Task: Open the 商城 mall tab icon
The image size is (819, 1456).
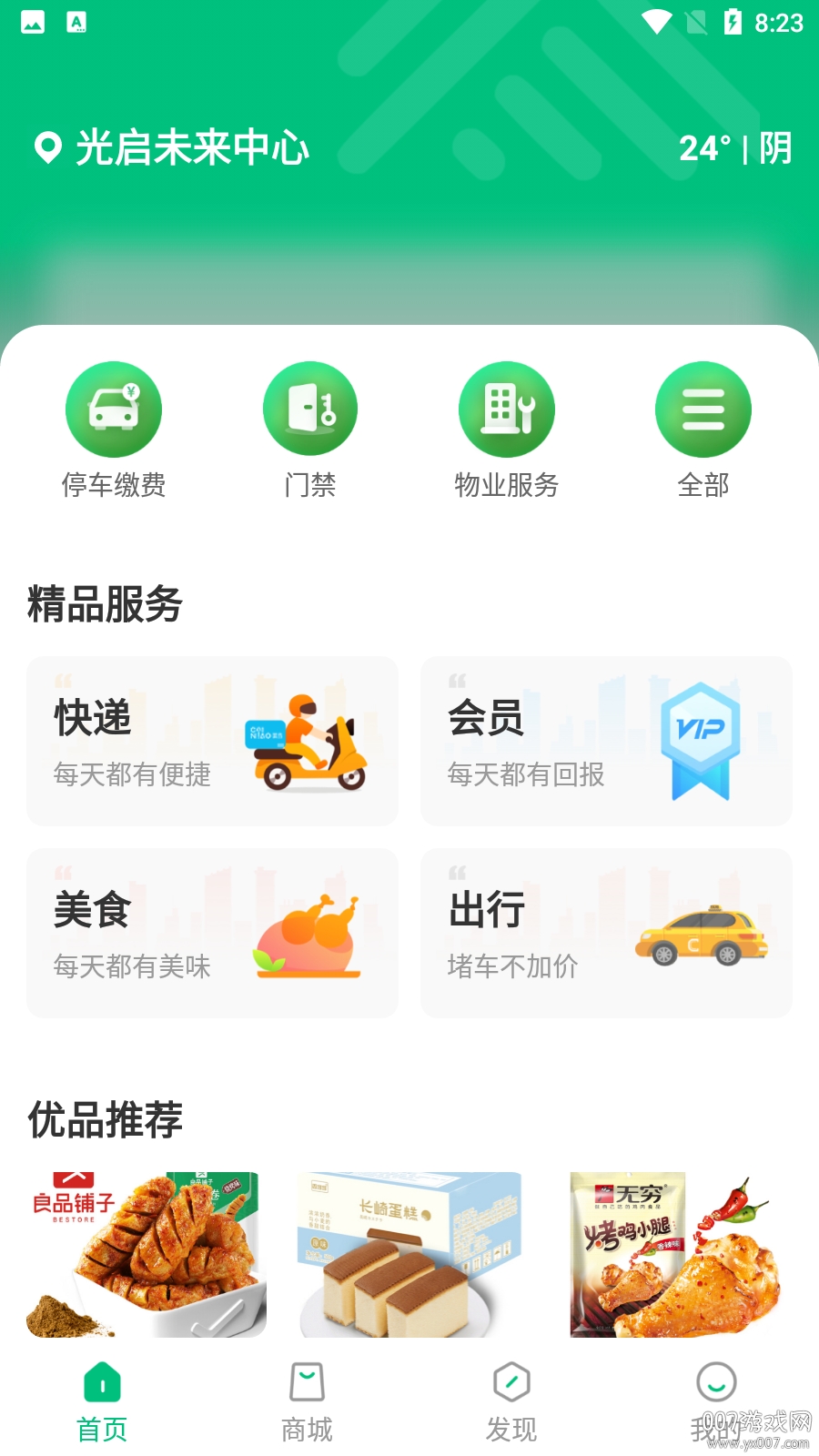Action: (x=307, y=1382)
